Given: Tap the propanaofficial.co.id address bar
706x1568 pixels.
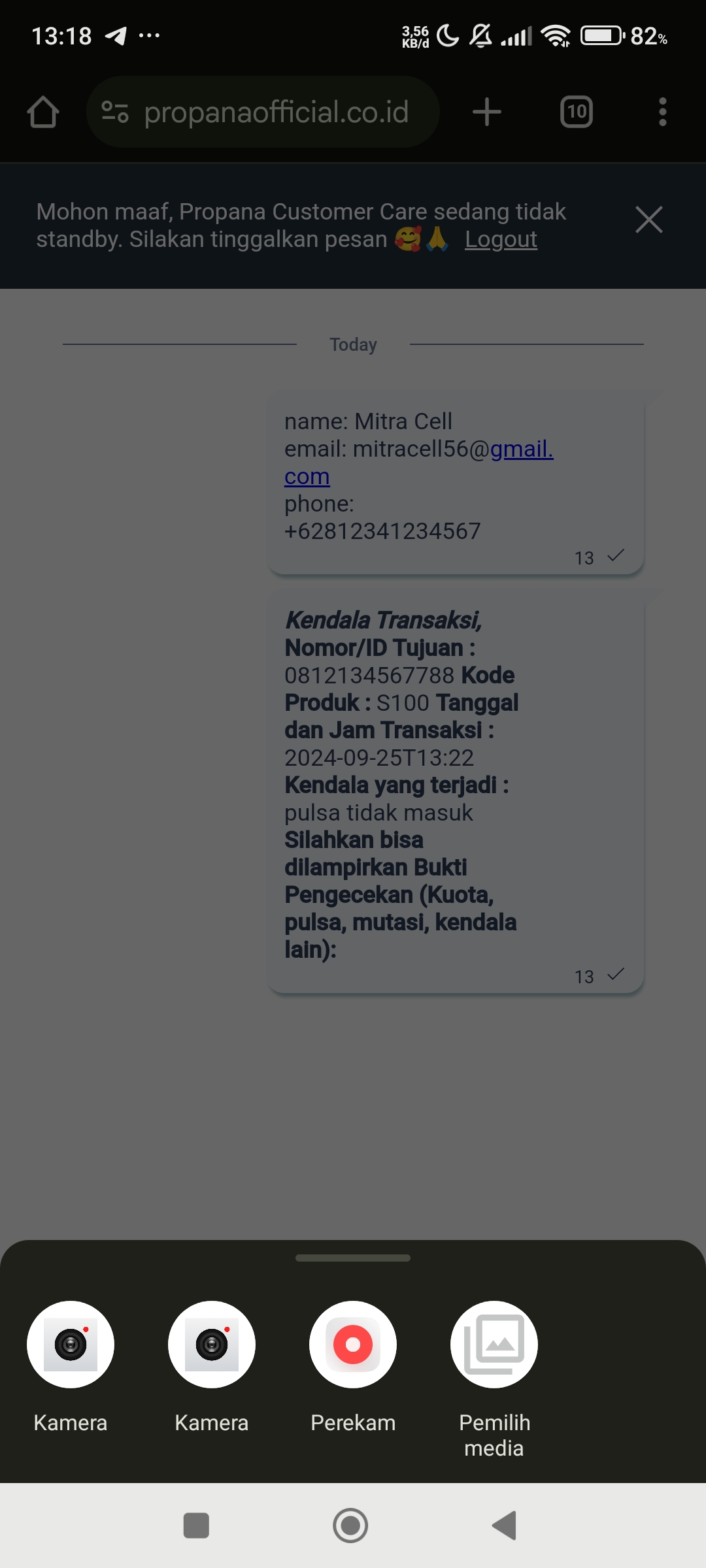Looking at the screenshot, I should [263, 112].
